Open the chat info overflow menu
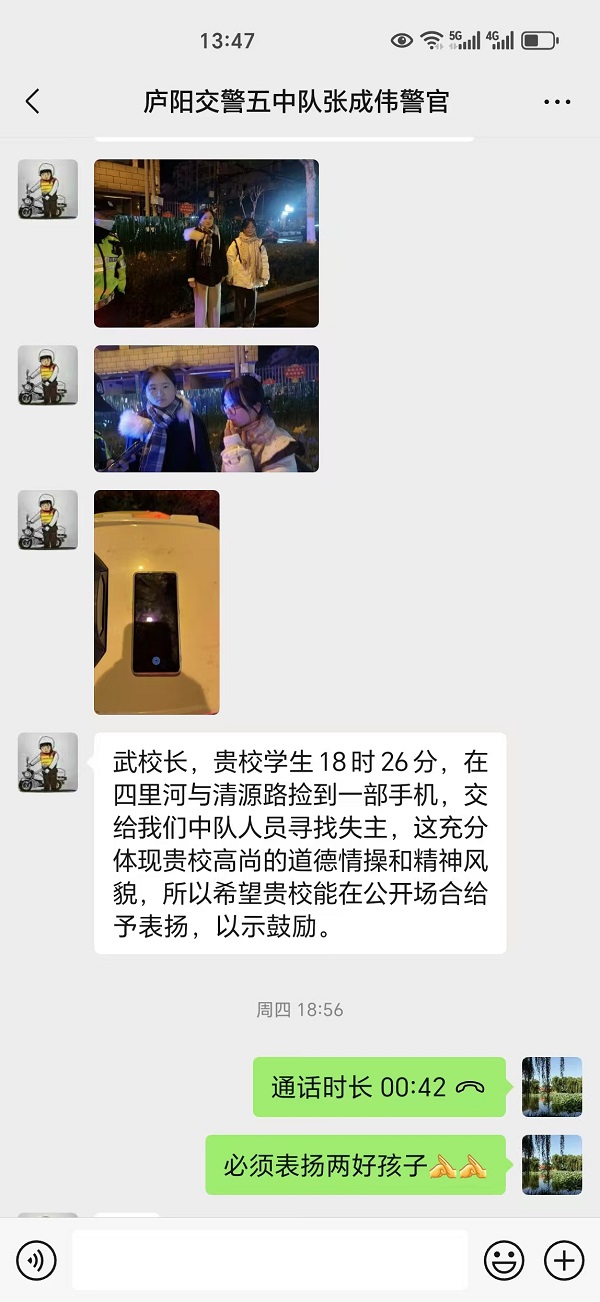The height and width of the screenshot is (1302, 600). pyautogui.click(x=557, y=102)
